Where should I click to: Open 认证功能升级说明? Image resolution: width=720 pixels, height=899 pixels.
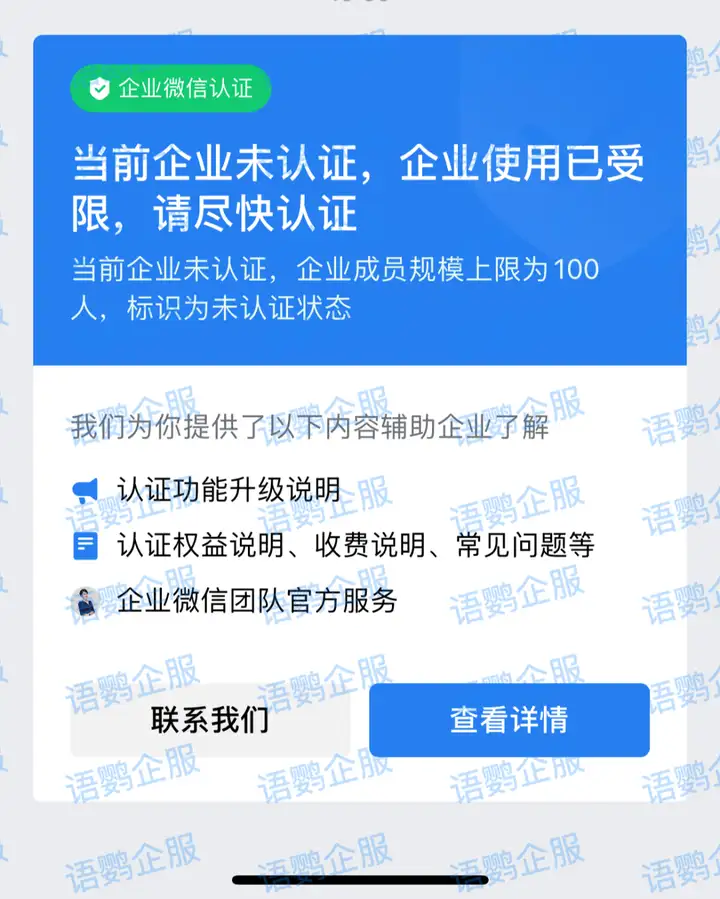click(x=229, y=490)
